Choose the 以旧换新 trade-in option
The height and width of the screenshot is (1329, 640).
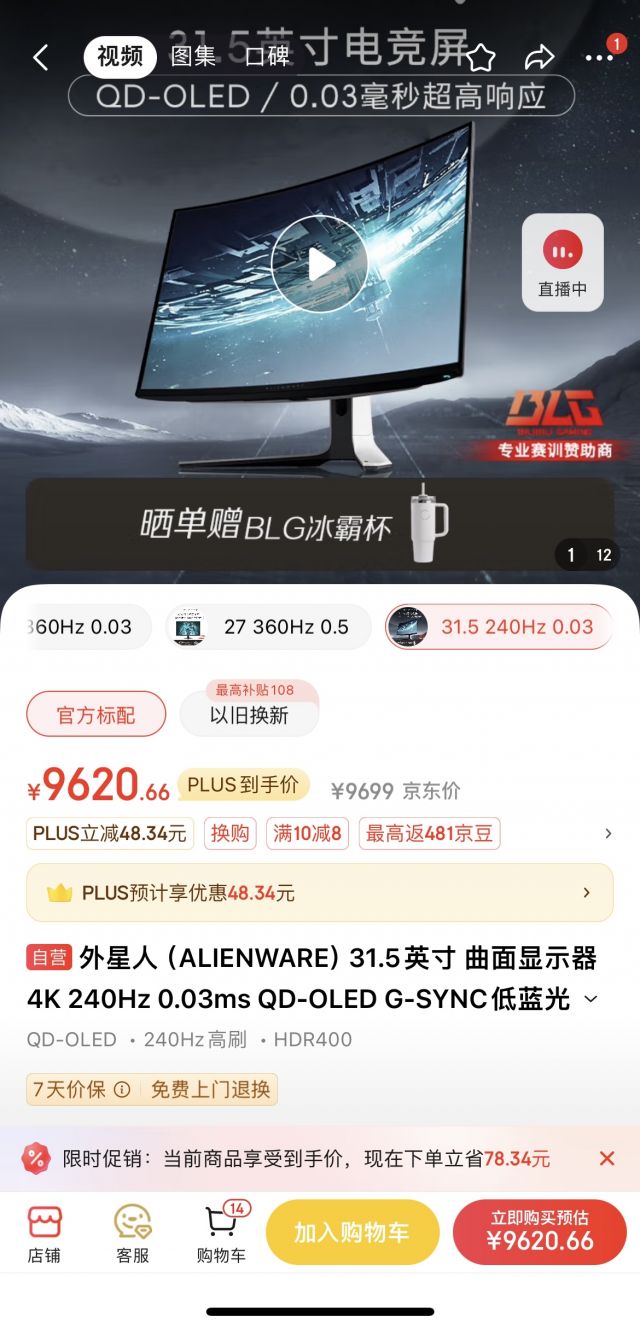[x=249, y=715]
